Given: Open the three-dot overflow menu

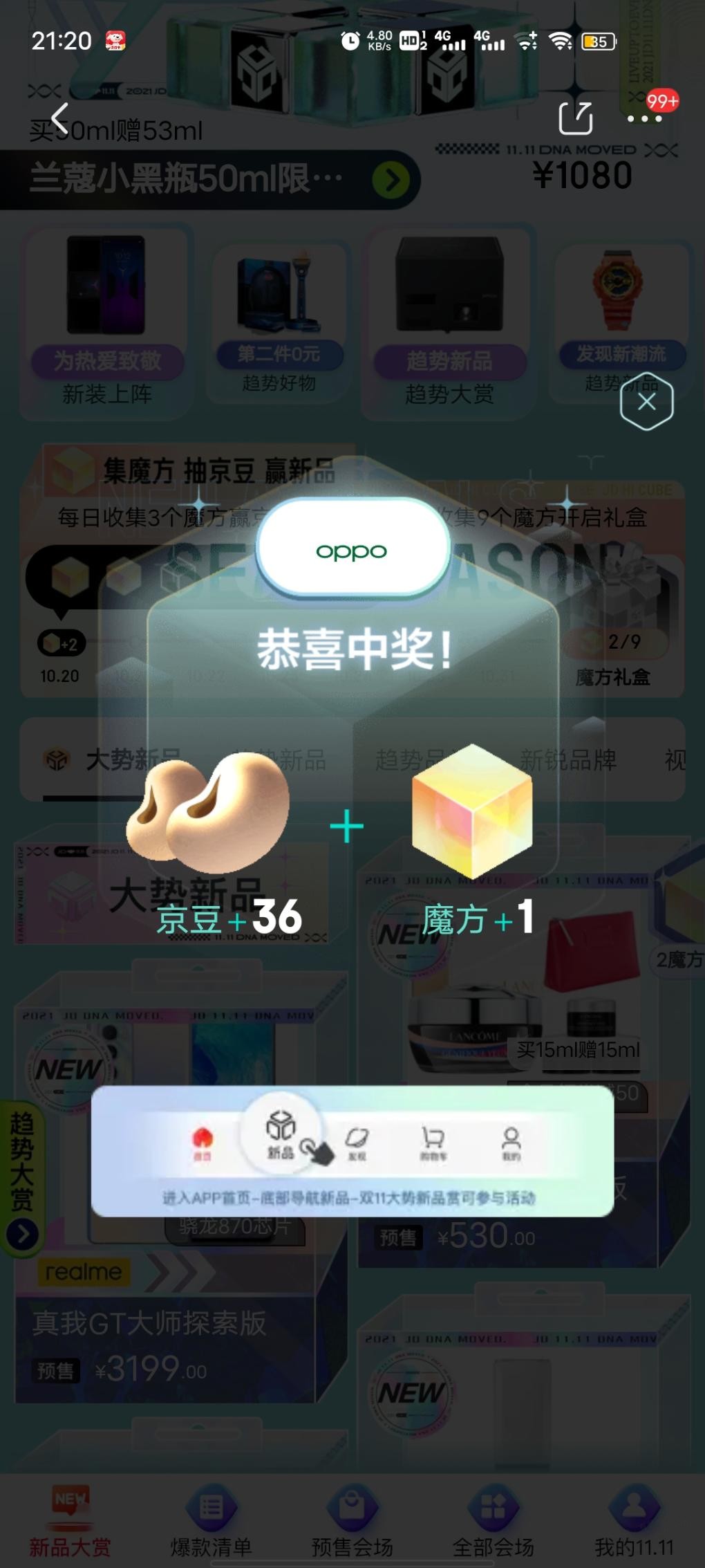Looking at the screenshot, I should [644, 118].
